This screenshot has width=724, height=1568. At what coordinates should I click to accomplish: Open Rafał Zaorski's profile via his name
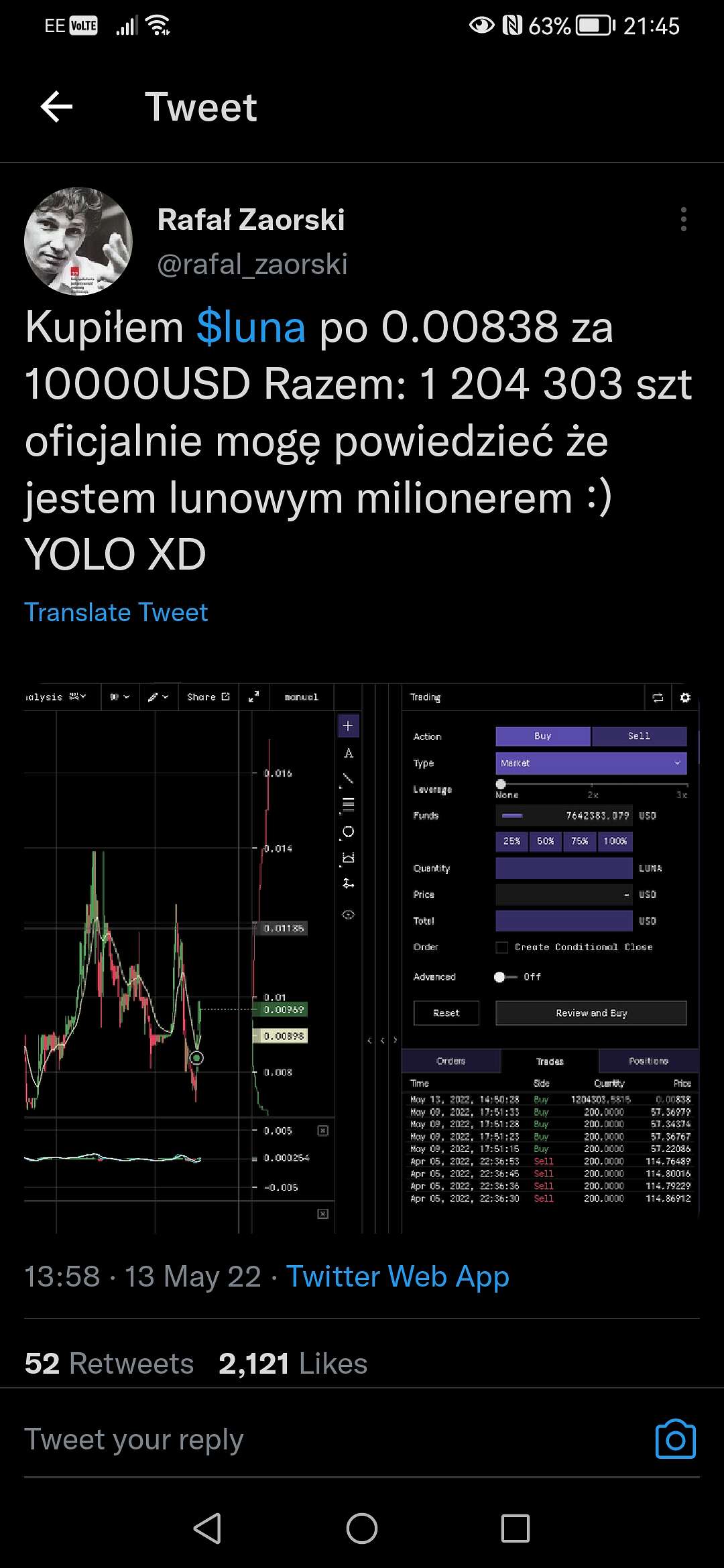251,220
